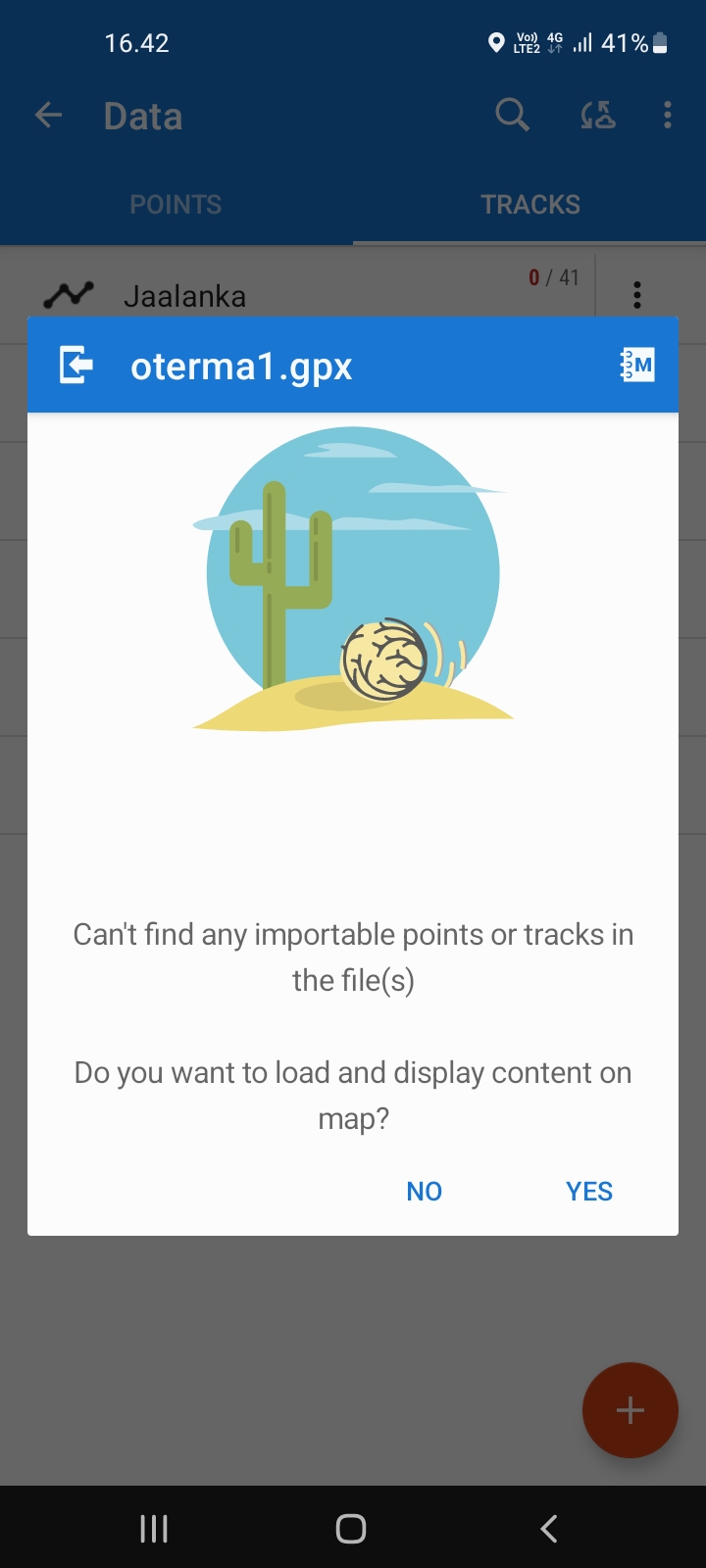Open the Data overflow menu

tap(668, 116)
